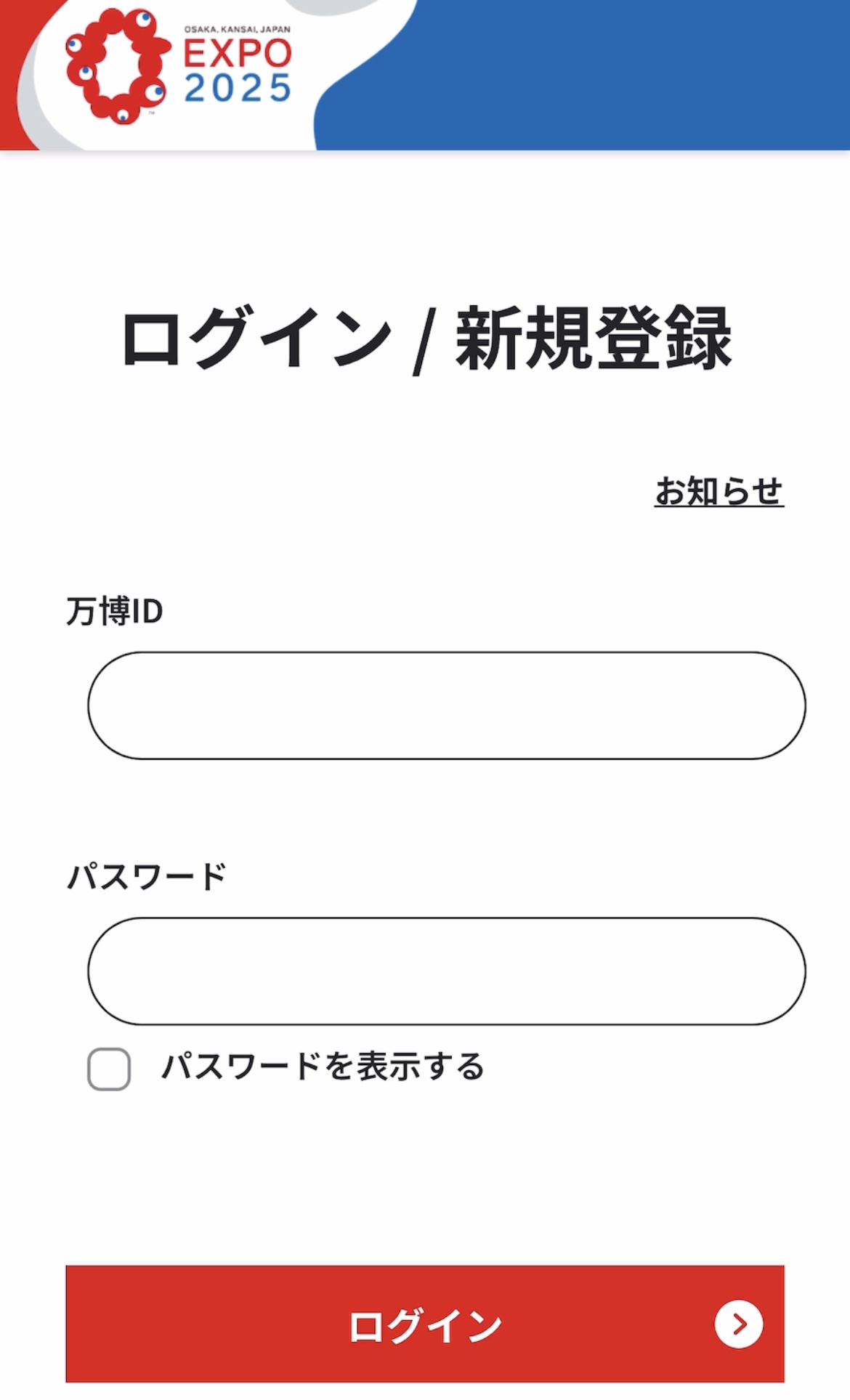
Task: Open the お知らせ notices link
Action: 719,492
